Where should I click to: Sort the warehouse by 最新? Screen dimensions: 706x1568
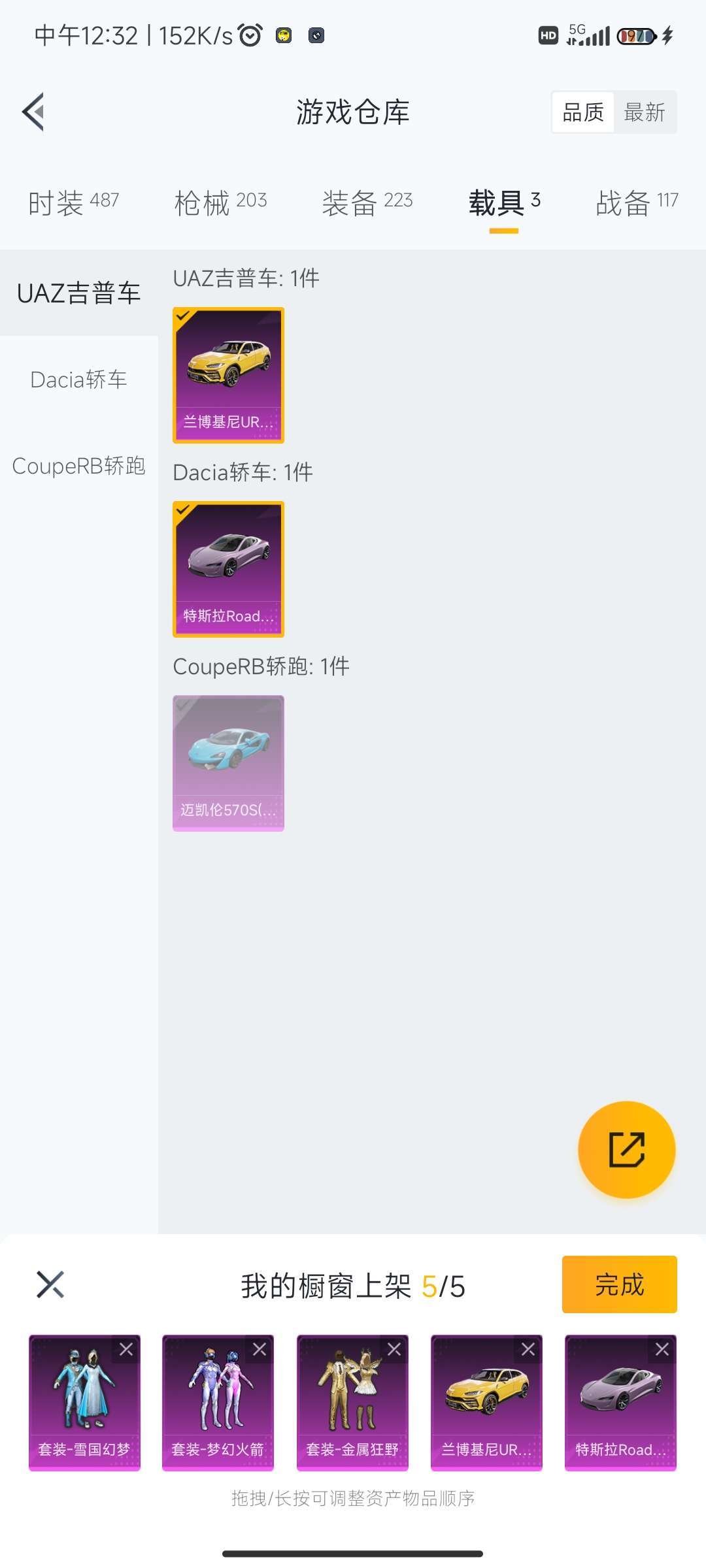pos(645,112)
